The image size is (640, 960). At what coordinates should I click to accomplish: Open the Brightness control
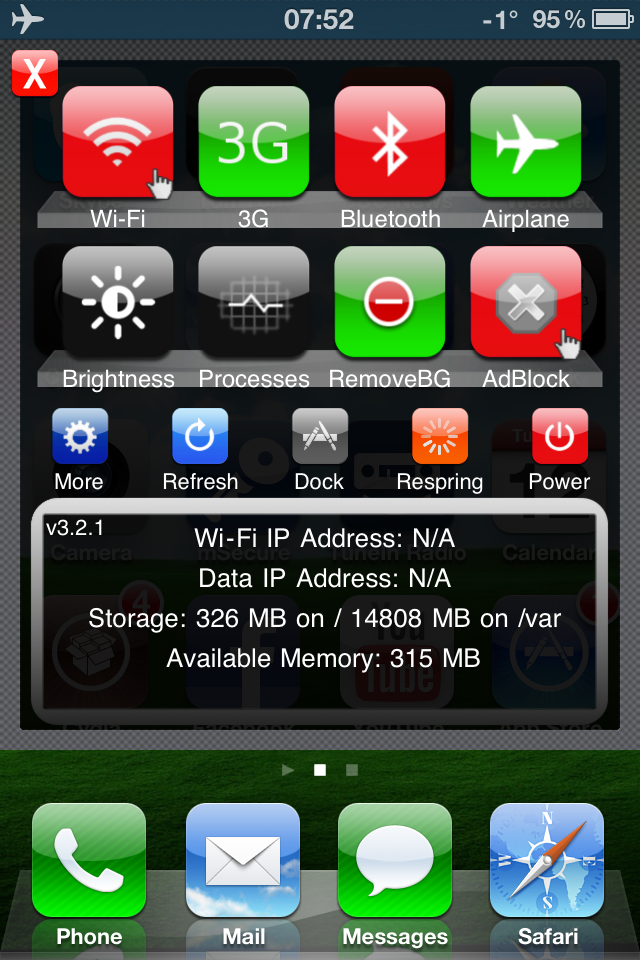click(x=117, y=302)
